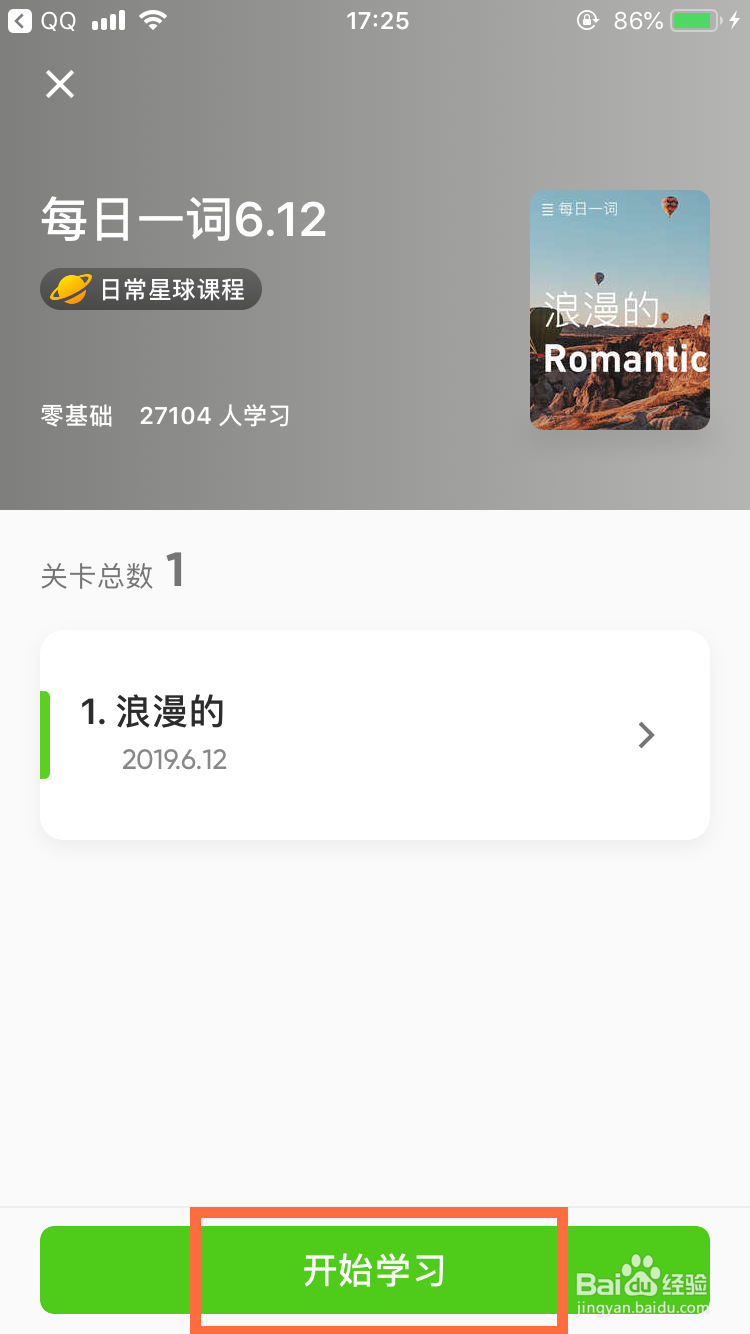The width and height of the screenshot is (750, 1334).
Task: Tap the green progress bar on lesson card
Action: [44, 735]
